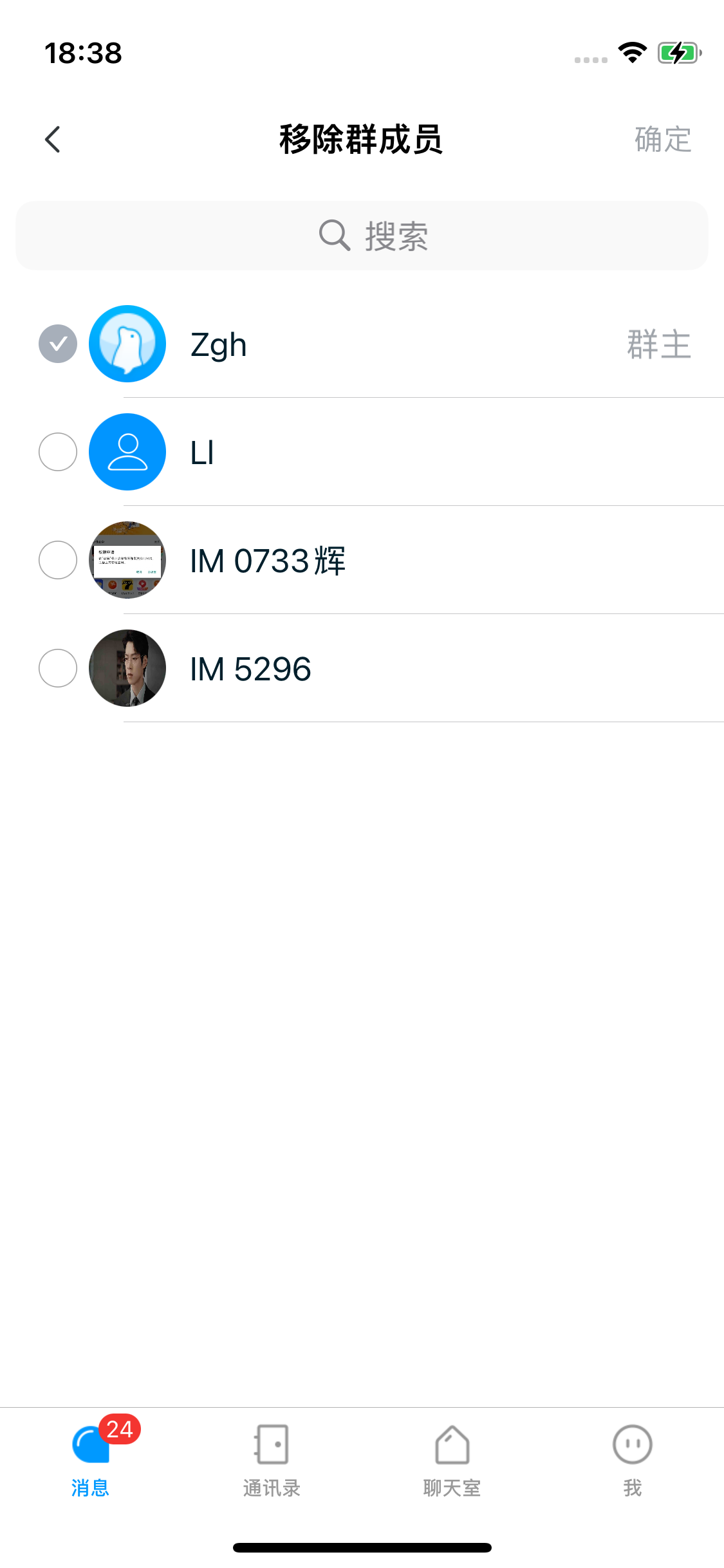Tap the home indicator bar

coord(362,1547)
